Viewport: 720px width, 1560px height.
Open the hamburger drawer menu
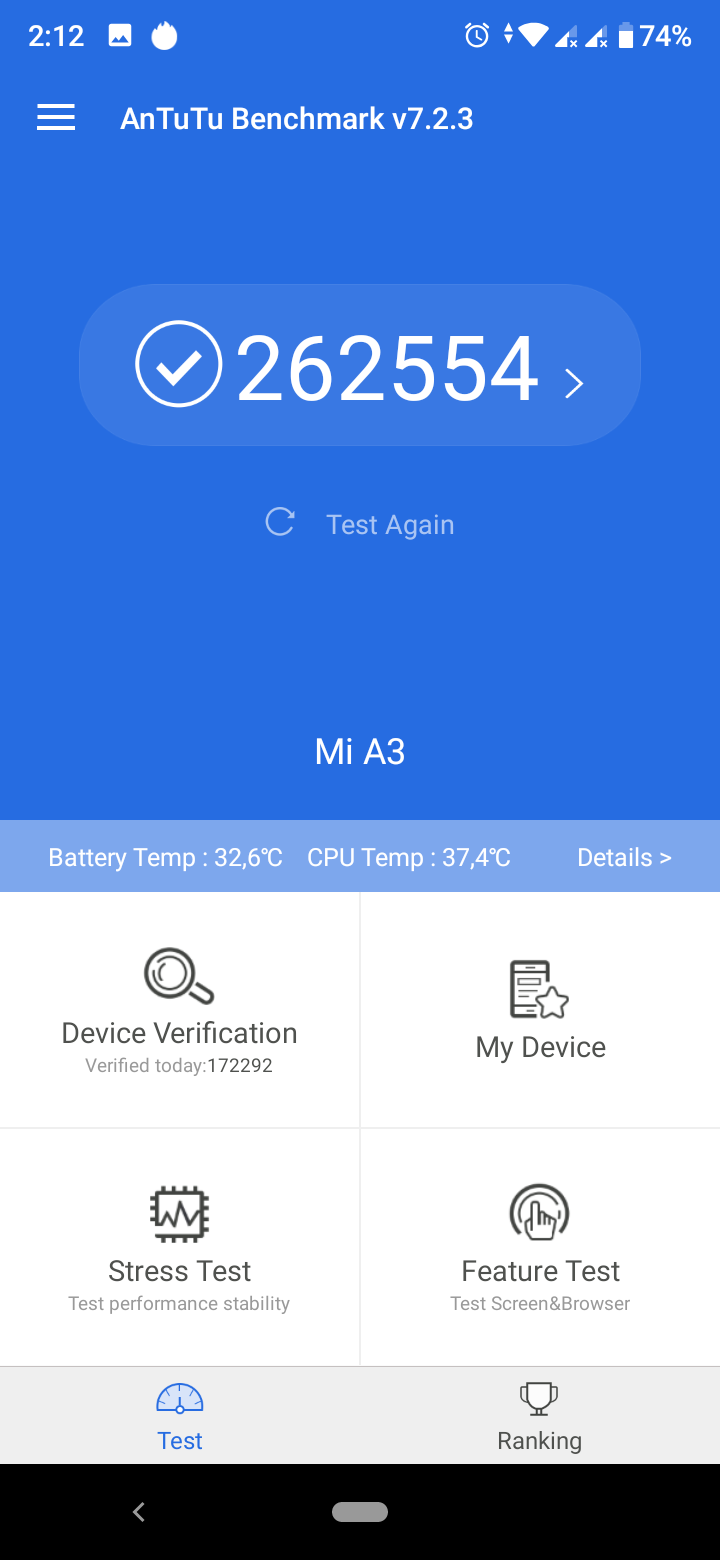point(56,118)
